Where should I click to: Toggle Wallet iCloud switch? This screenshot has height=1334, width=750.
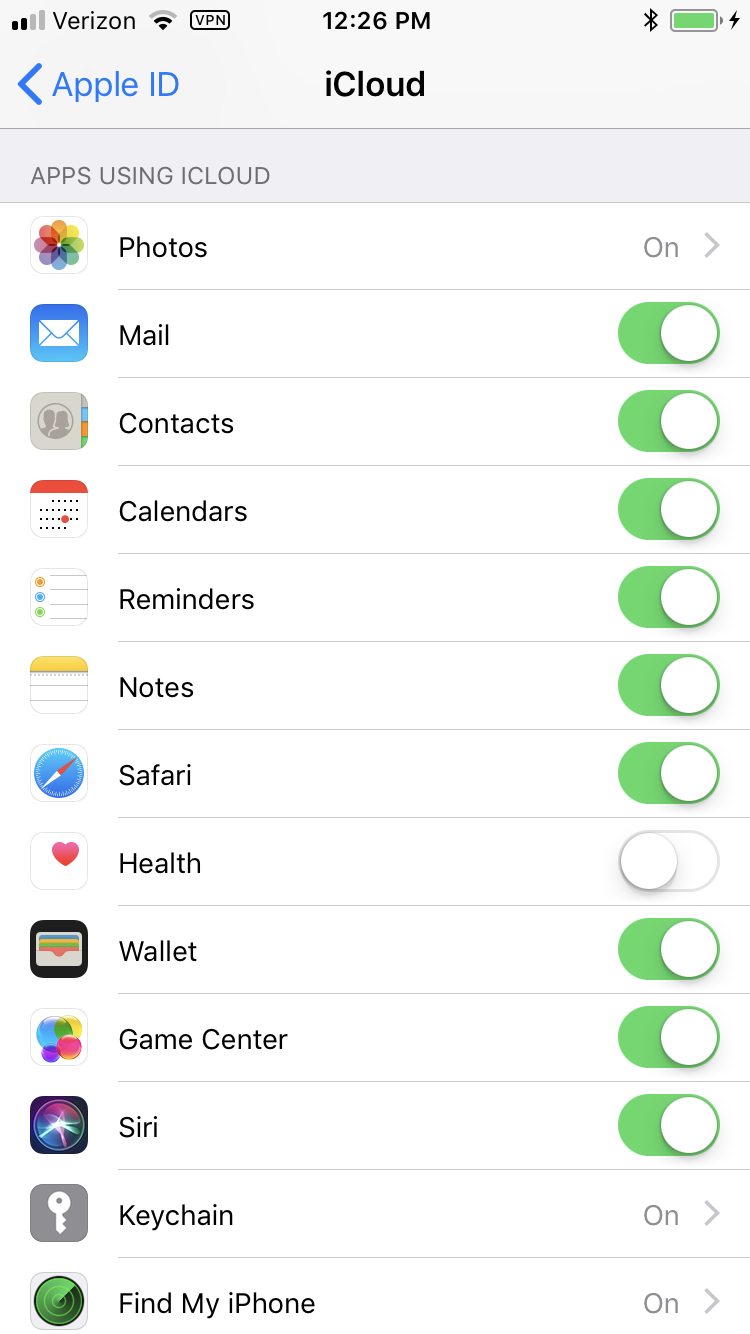tap(669, 950)
